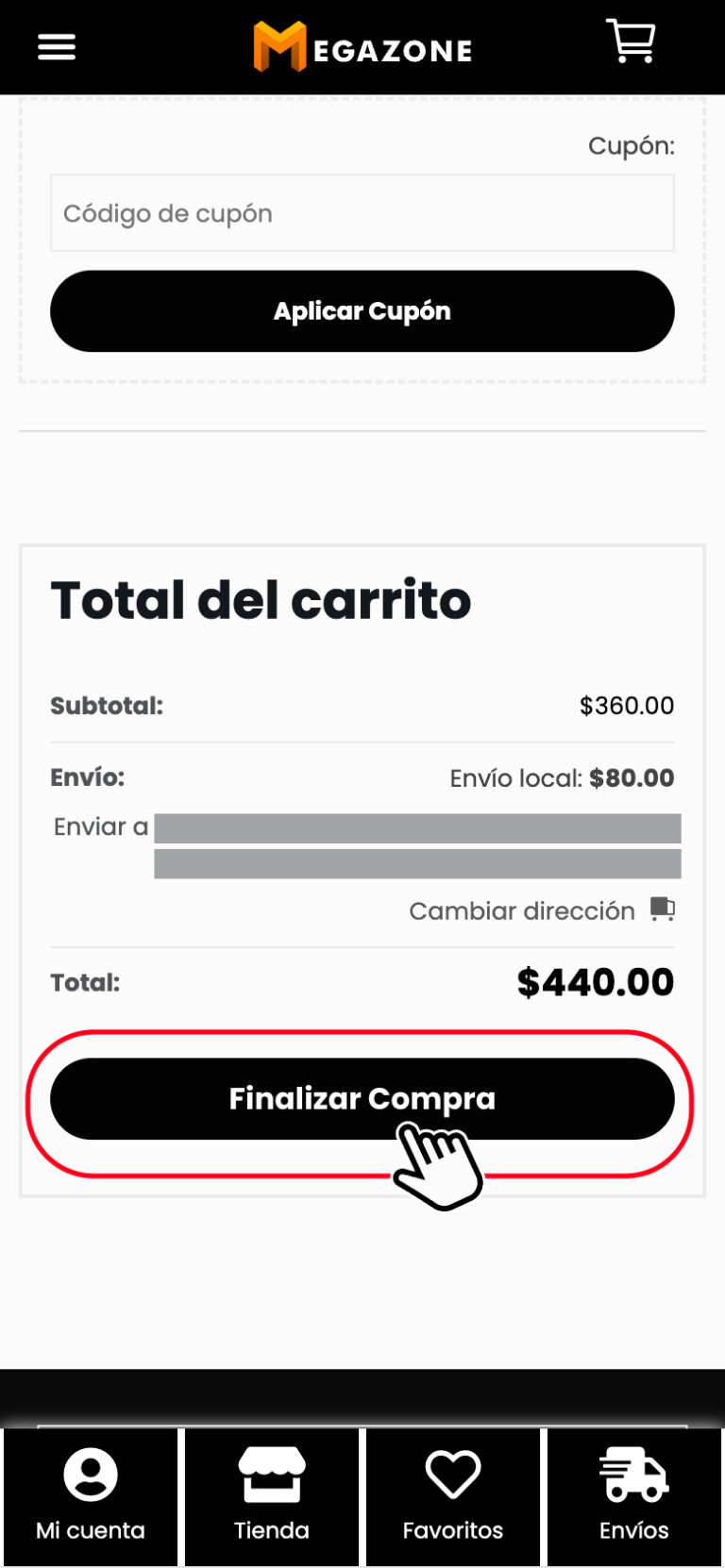Viewport: 725px width, 1568px height.
Task: Tap the Código de cupón field
Action: pyautogui.click(x=362, y=213)
